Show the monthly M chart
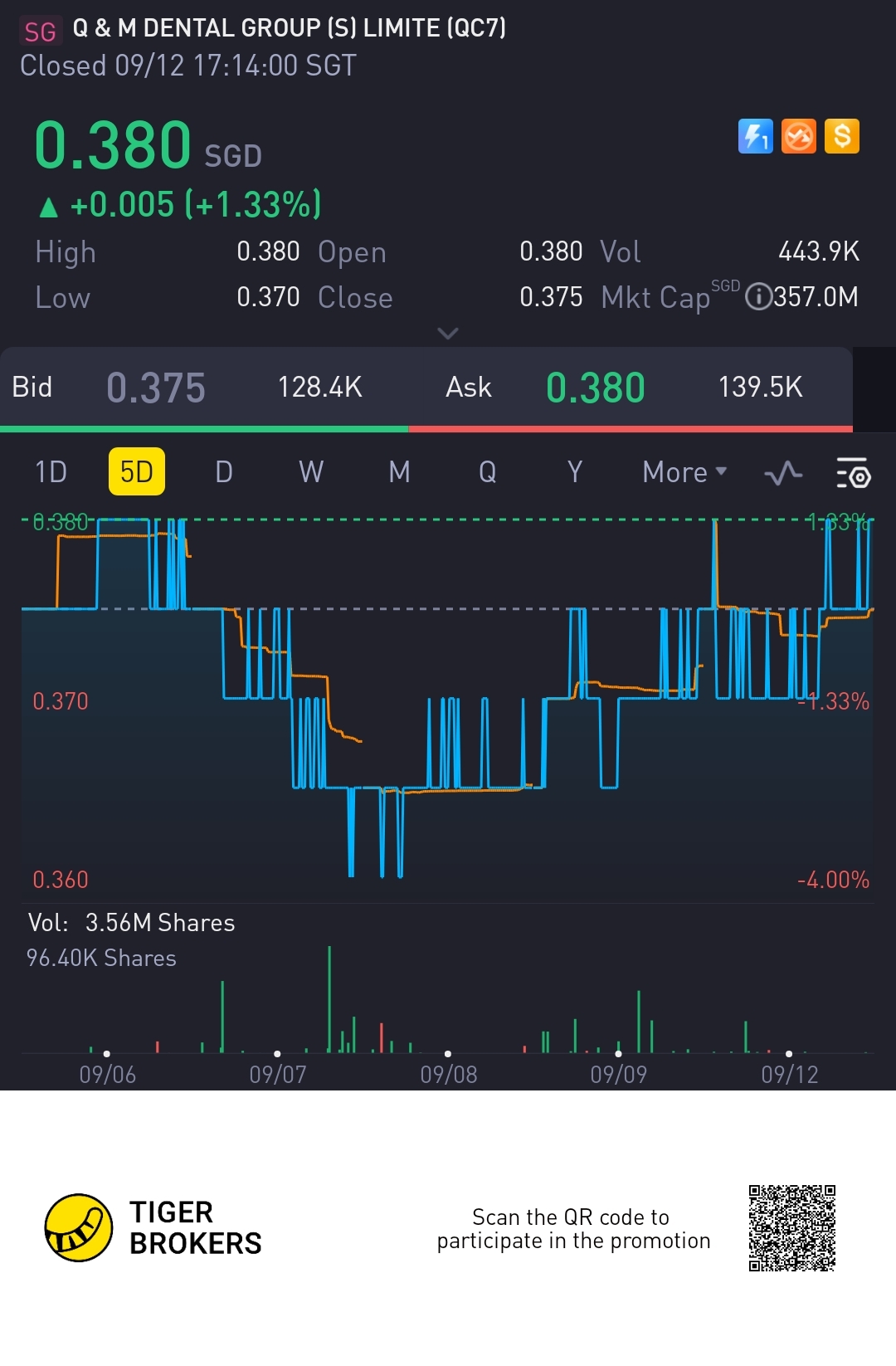 point(399,472)
